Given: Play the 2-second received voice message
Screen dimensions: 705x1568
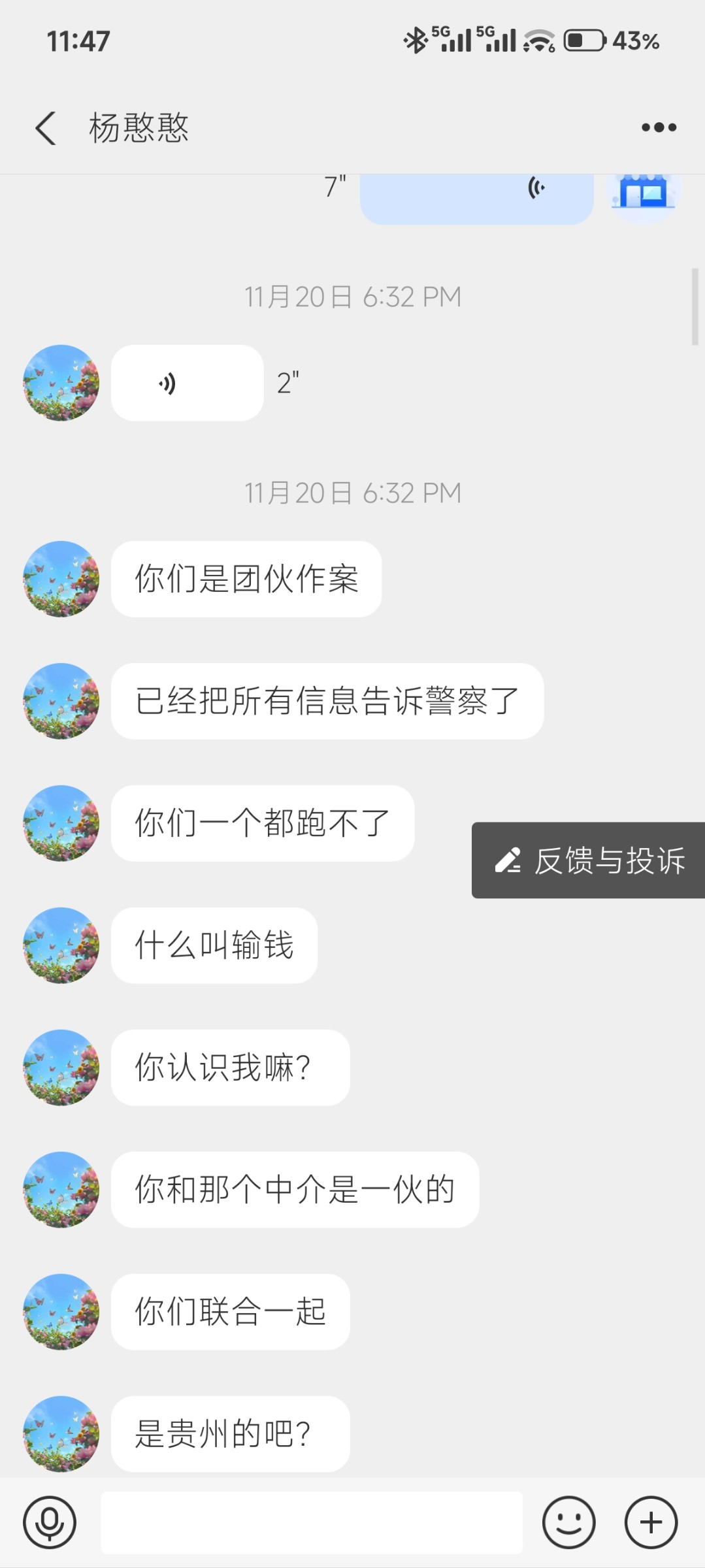Looking at the screenshot, I should [x=188, y=383].
